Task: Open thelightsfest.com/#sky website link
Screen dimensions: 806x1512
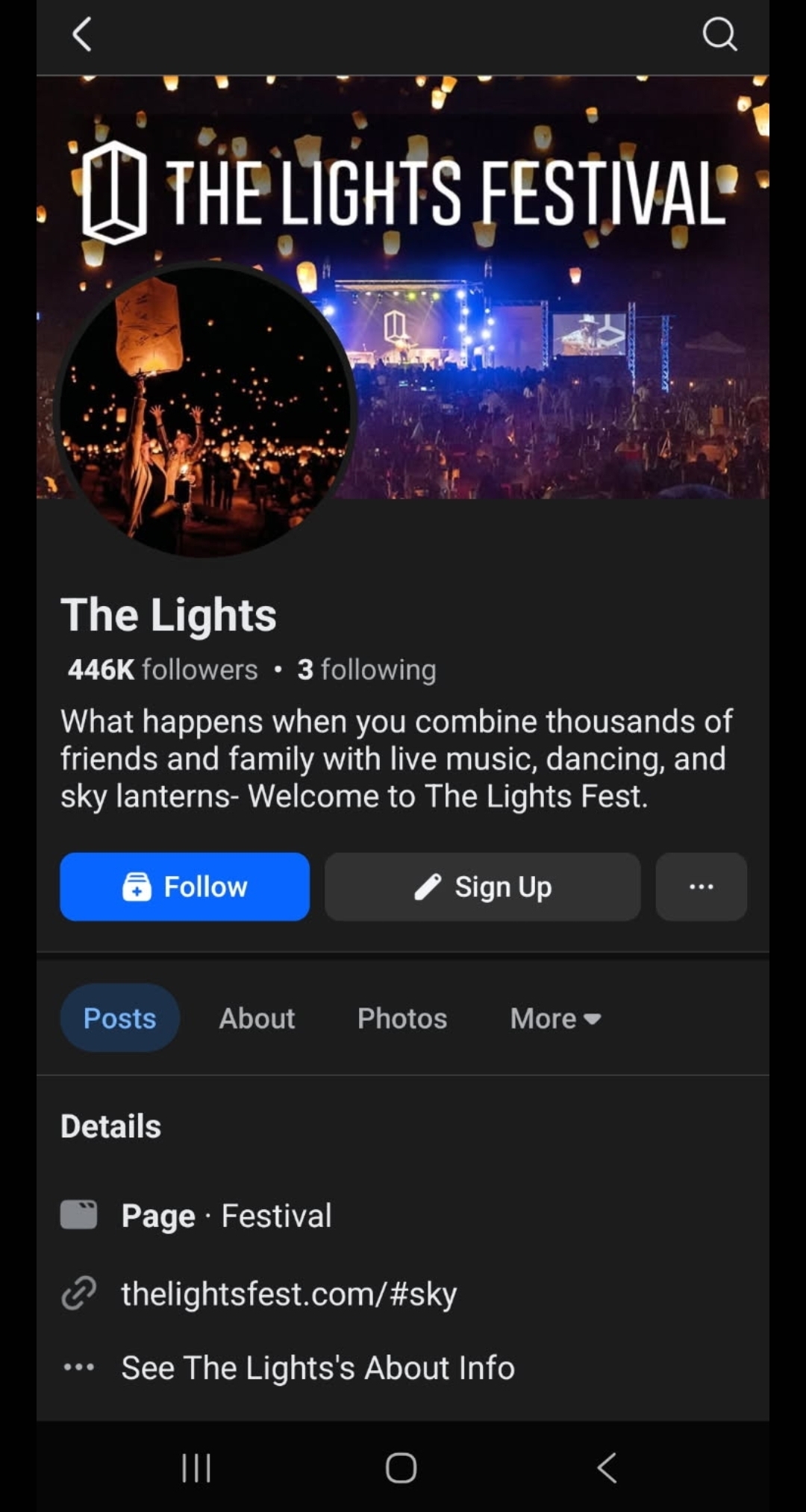Action: pos(289,1293)
